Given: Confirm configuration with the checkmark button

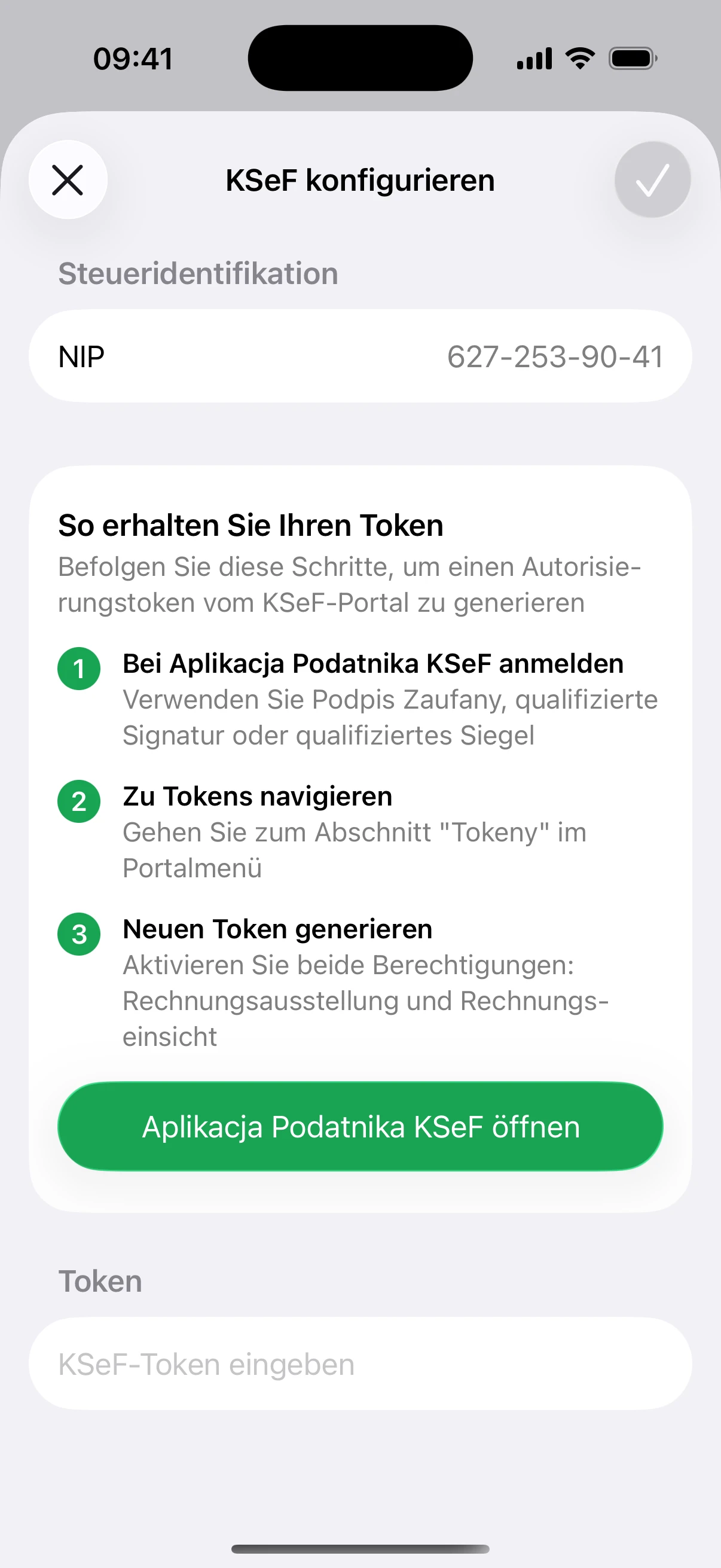Looking at the screenshot, I should [652, 180].
